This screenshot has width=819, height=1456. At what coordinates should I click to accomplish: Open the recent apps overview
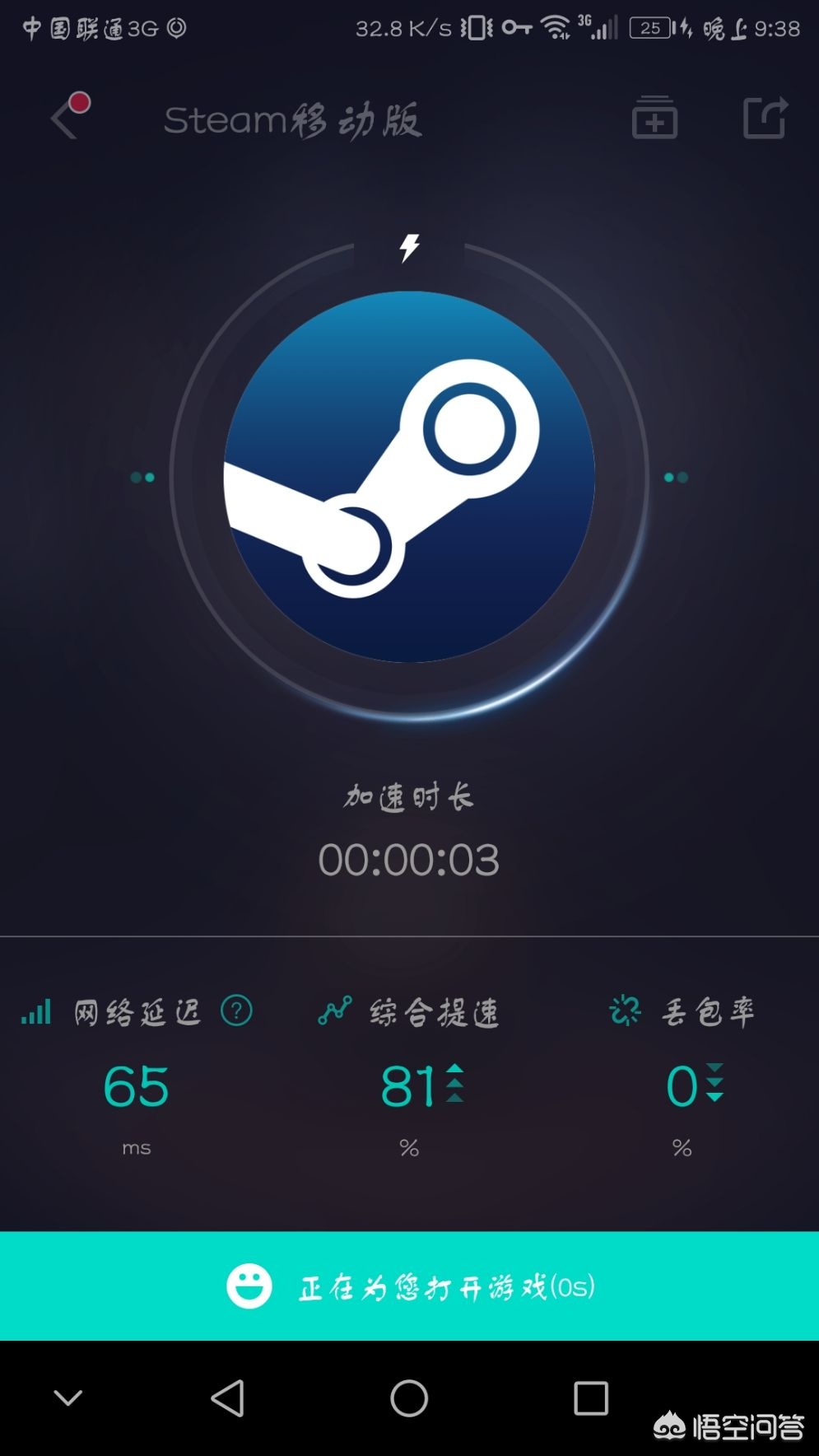(590, 1398)
